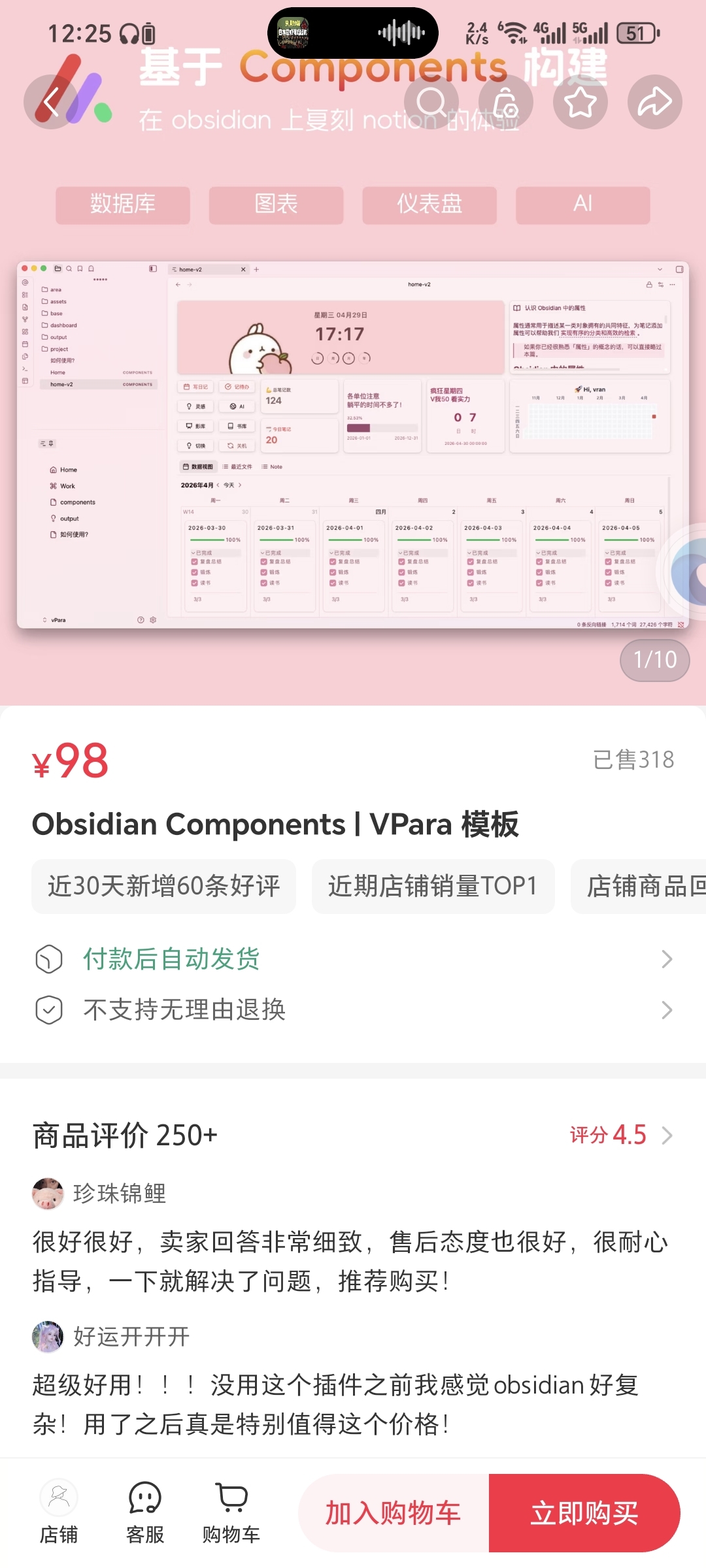
Task: Select the 近30天新增60条好评 chip
Action: pos(163,887)
